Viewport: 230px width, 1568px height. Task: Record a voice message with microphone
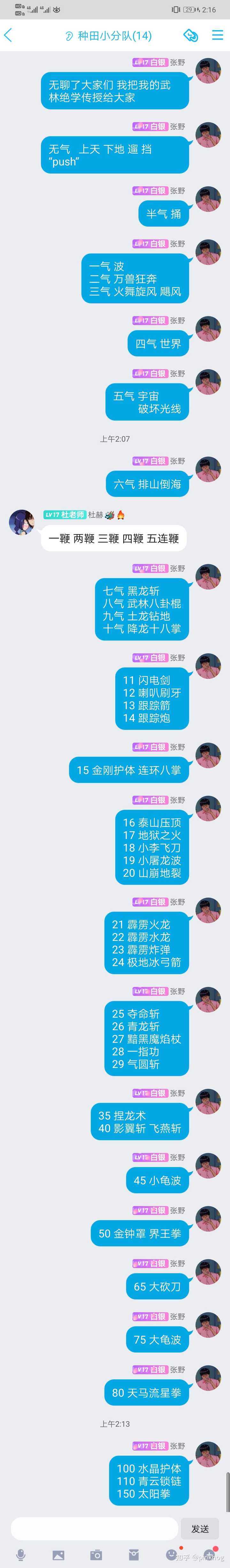[21, 1555]
